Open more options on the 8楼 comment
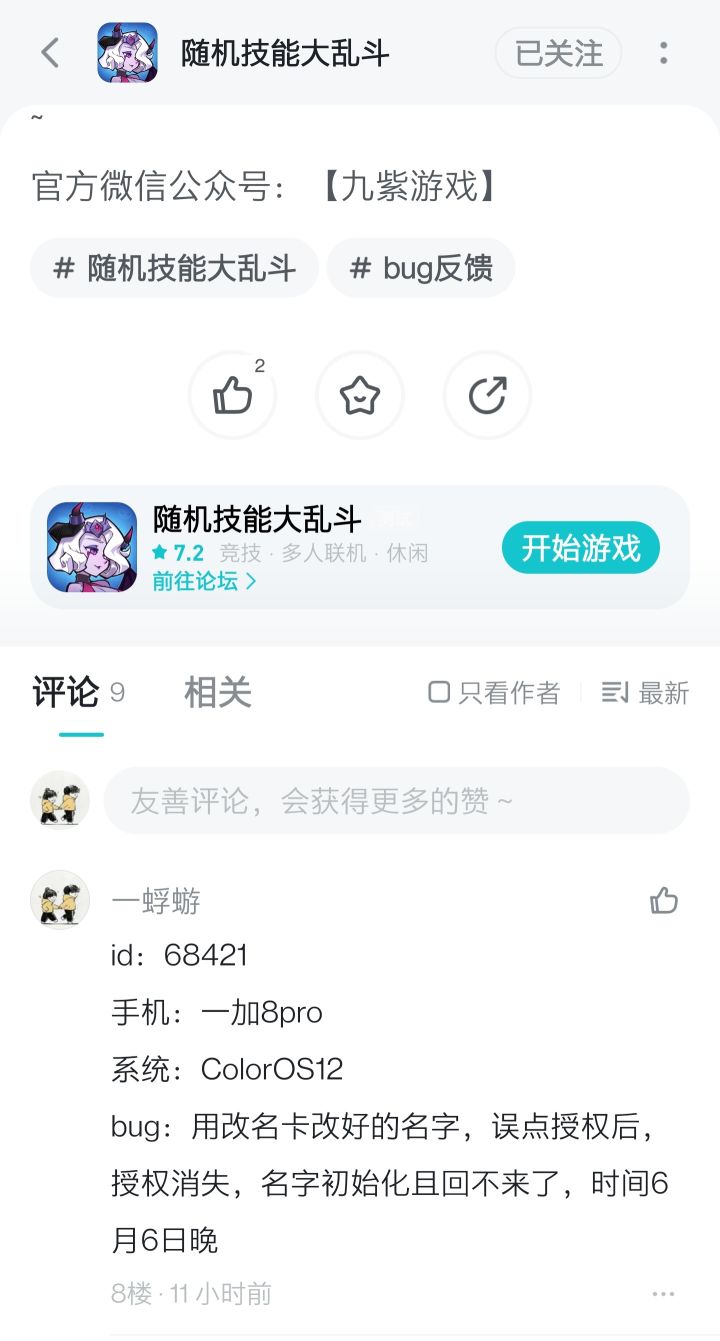The height and width of the screenshot is (1341, 720). tap(663, 1294)
